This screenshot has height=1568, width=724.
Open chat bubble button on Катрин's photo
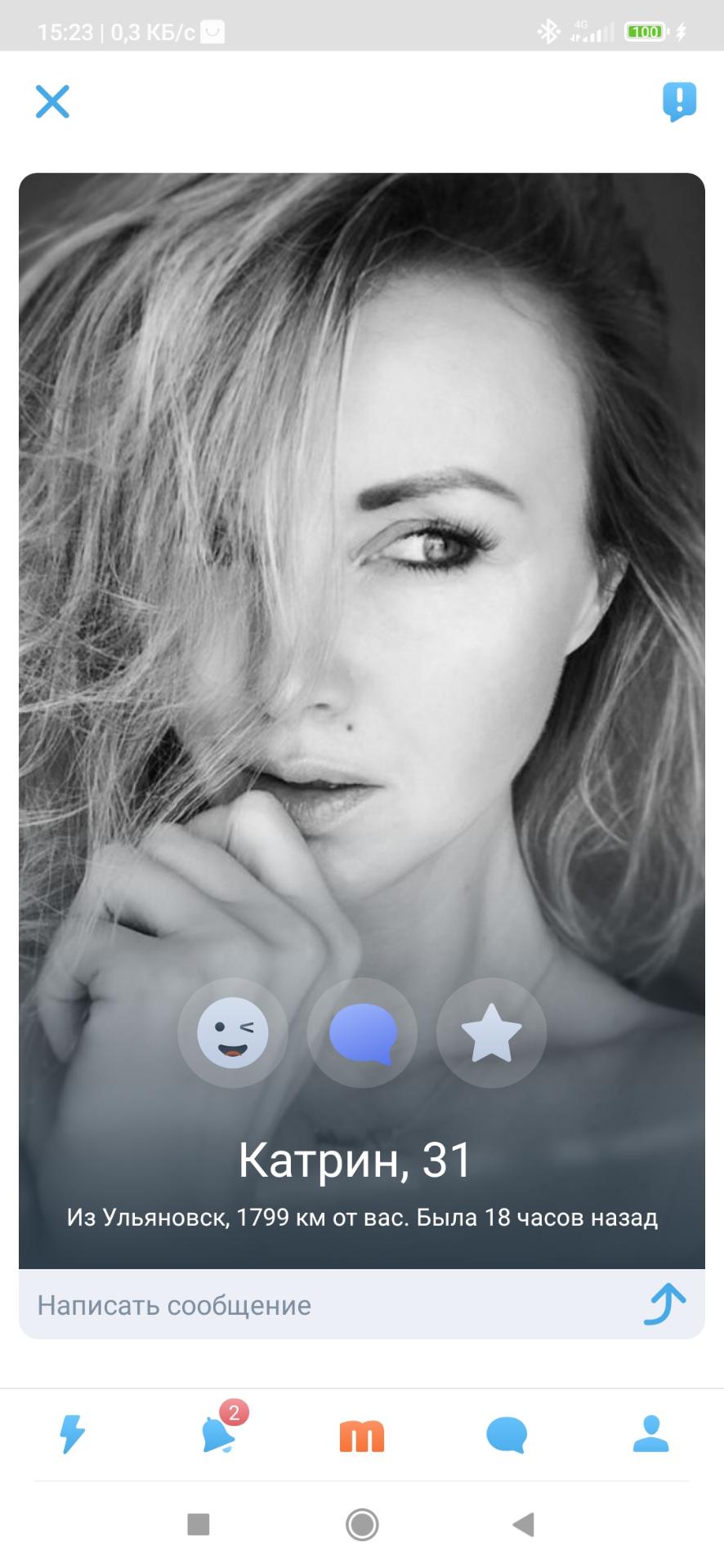click(x=362, y=1033)
